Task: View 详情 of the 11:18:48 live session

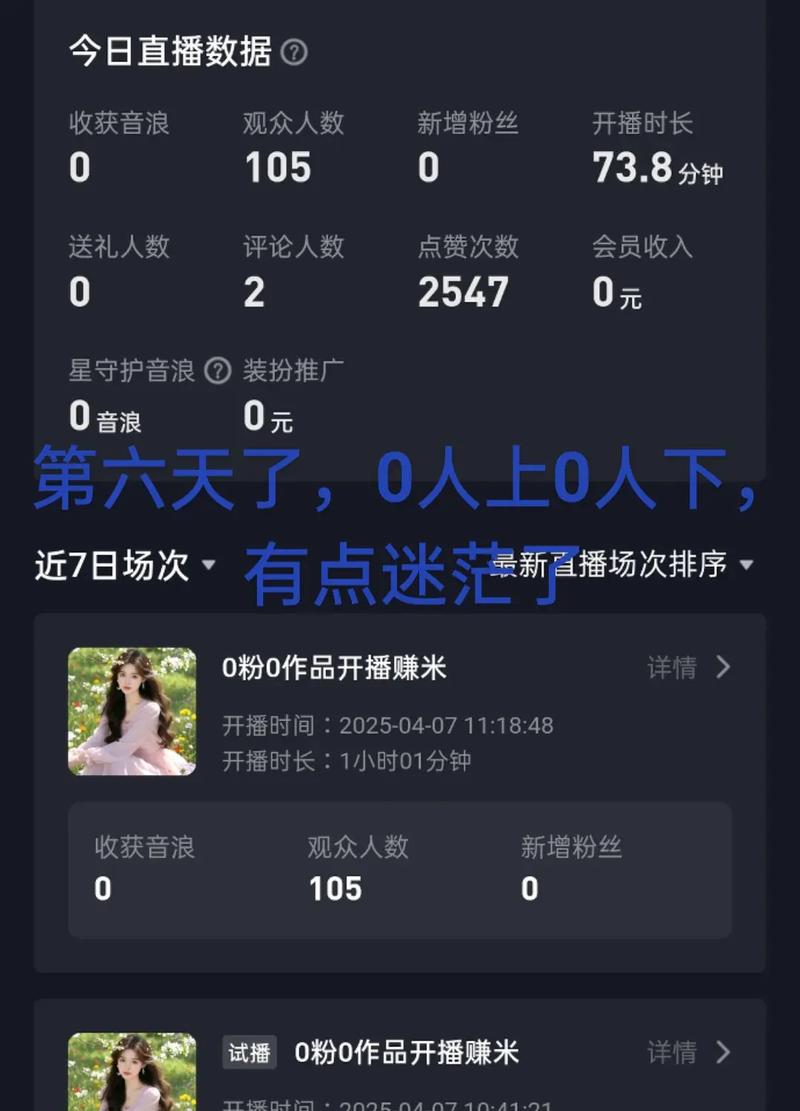Action: coord(689,668)
